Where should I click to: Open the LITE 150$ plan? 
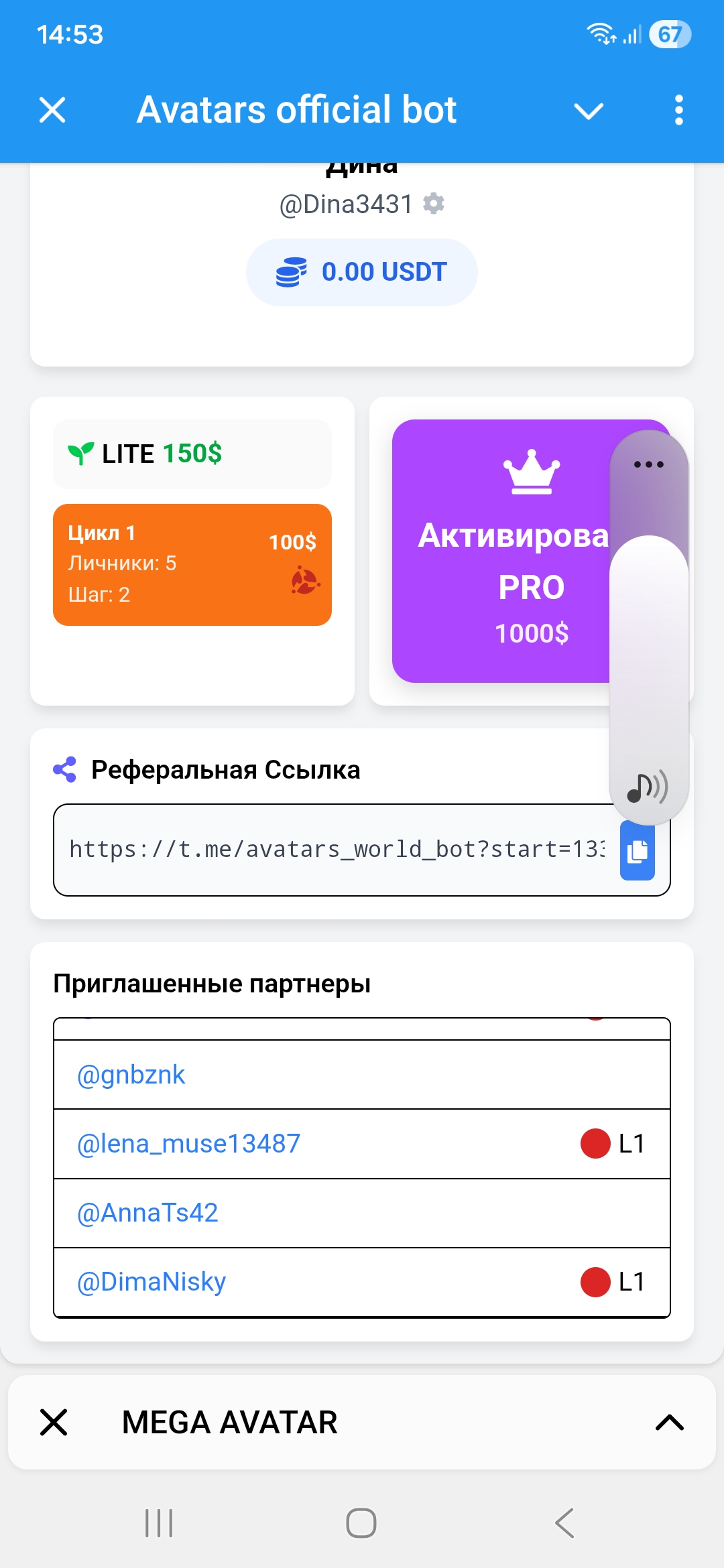[x=192, y=454]
